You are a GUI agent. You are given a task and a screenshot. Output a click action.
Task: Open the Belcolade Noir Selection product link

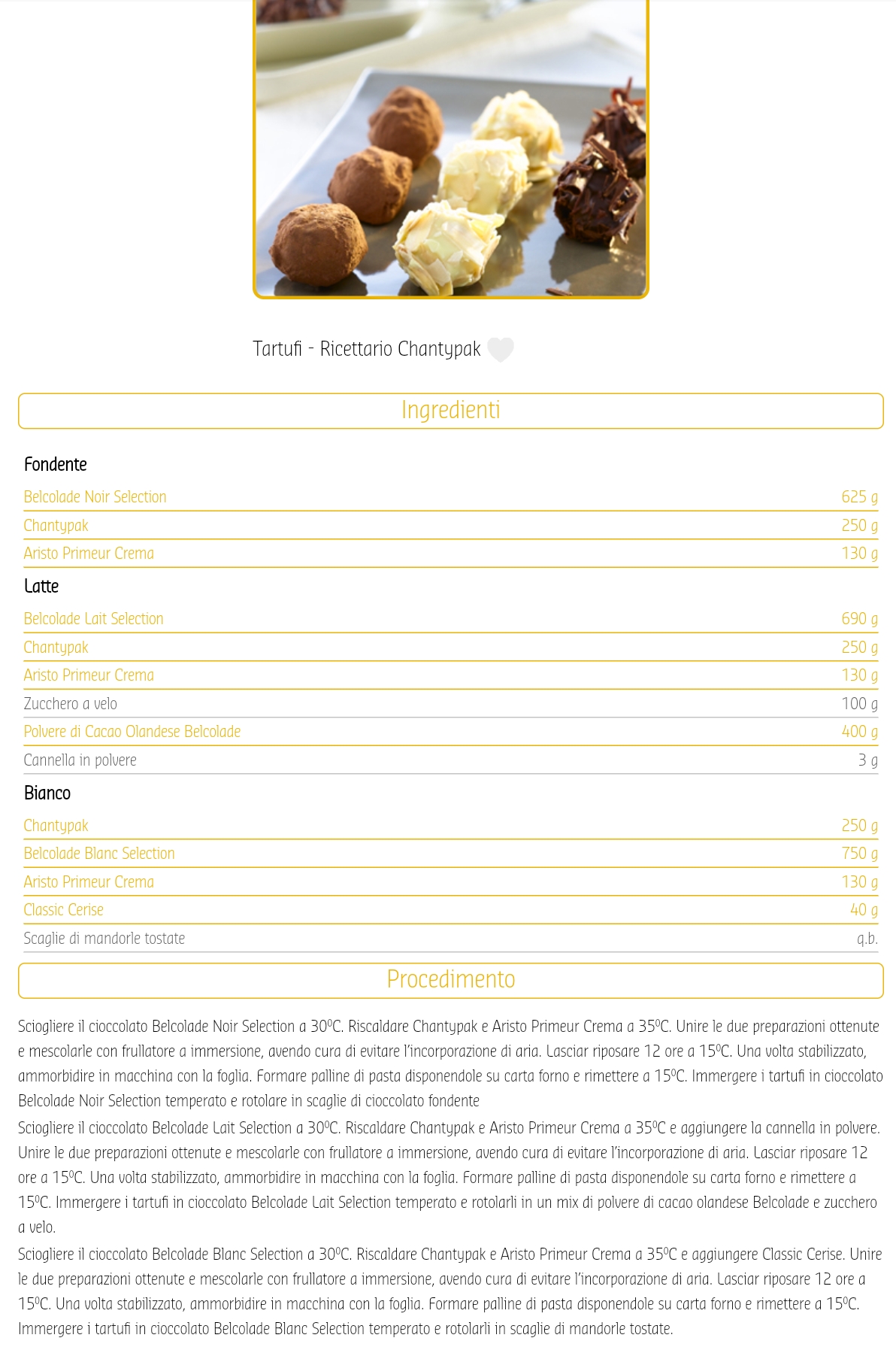coord(95,497)
